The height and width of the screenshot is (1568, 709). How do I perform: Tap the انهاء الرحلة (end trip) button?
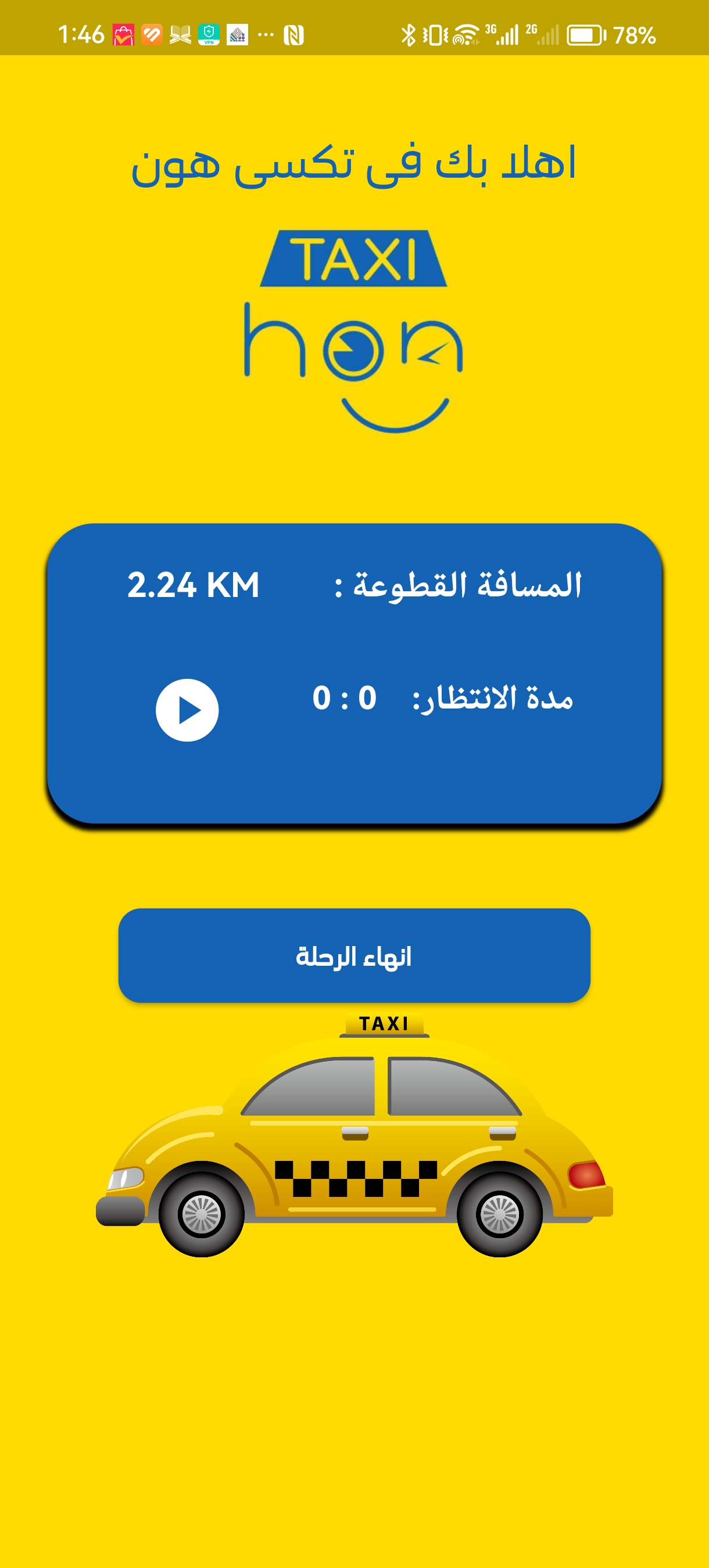click(354, 955)
